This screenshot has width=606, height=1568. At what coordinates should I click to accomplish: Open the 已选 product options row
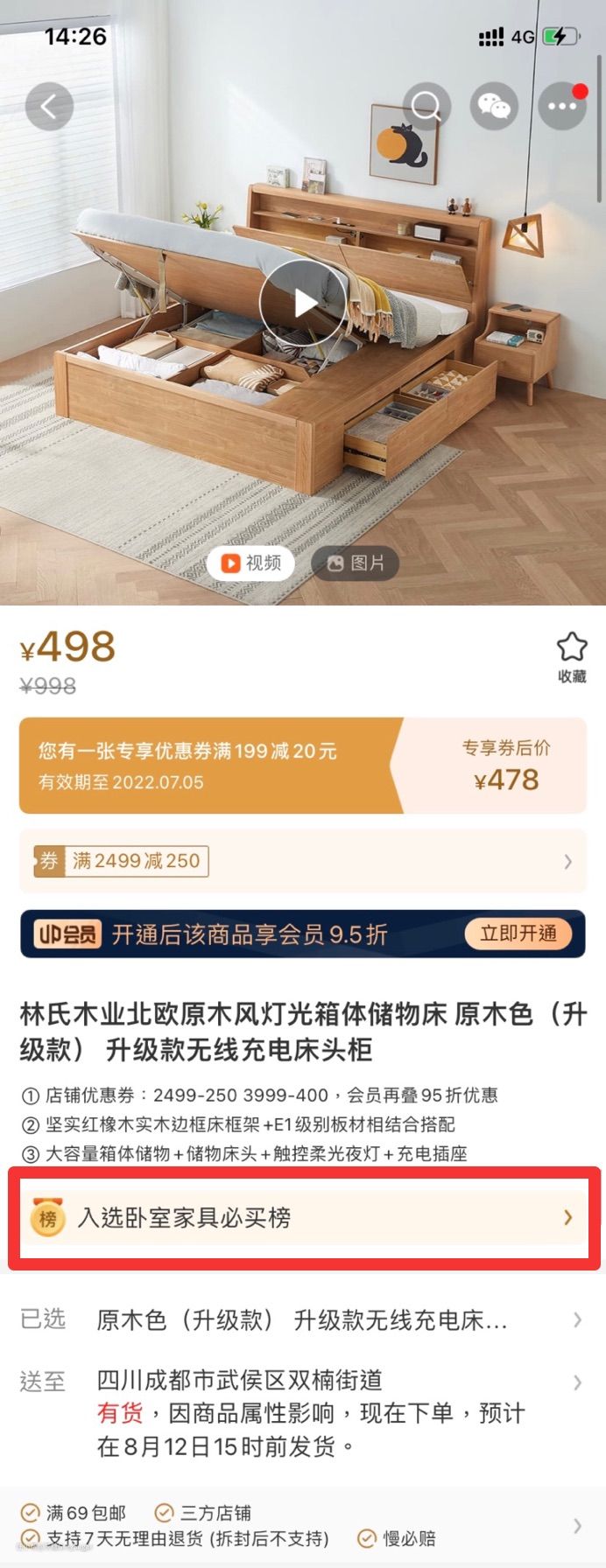coord(302,1319)
